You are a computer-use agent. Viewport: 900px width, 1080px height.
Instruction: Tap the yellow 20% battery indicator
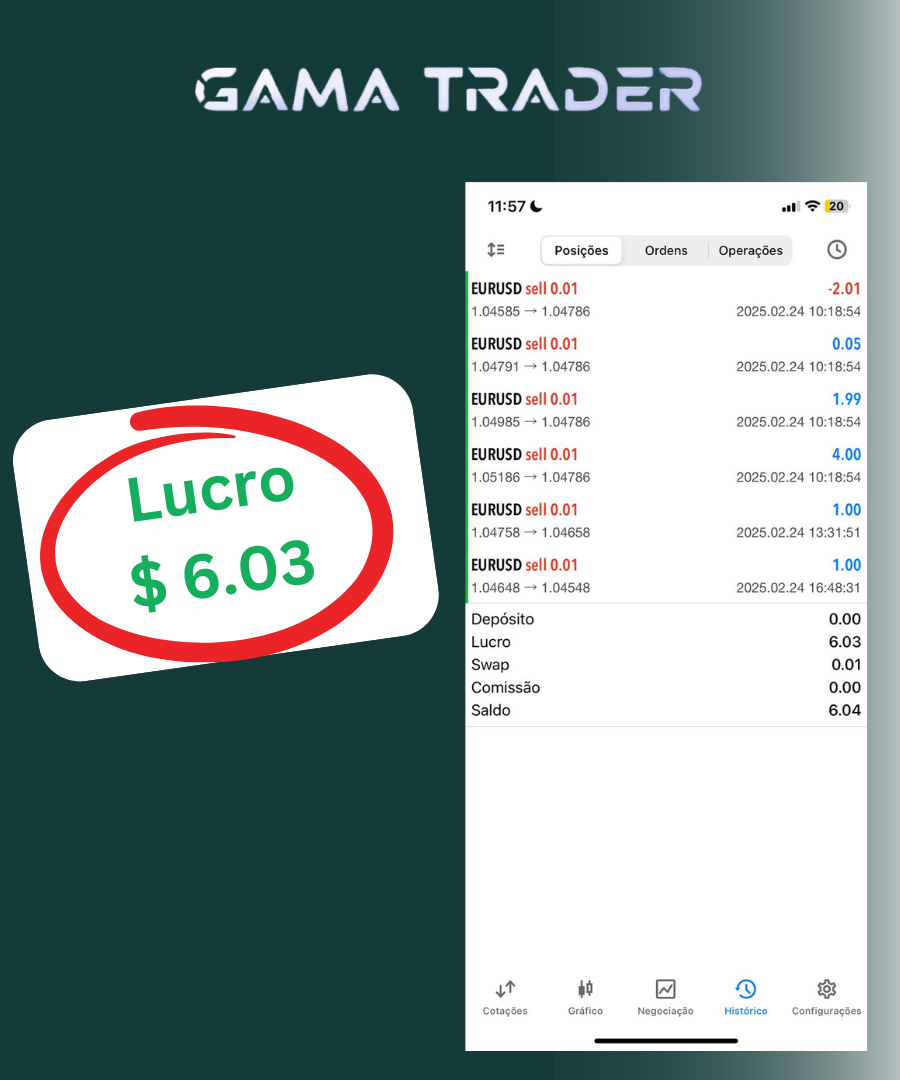(x=837, y=206)
